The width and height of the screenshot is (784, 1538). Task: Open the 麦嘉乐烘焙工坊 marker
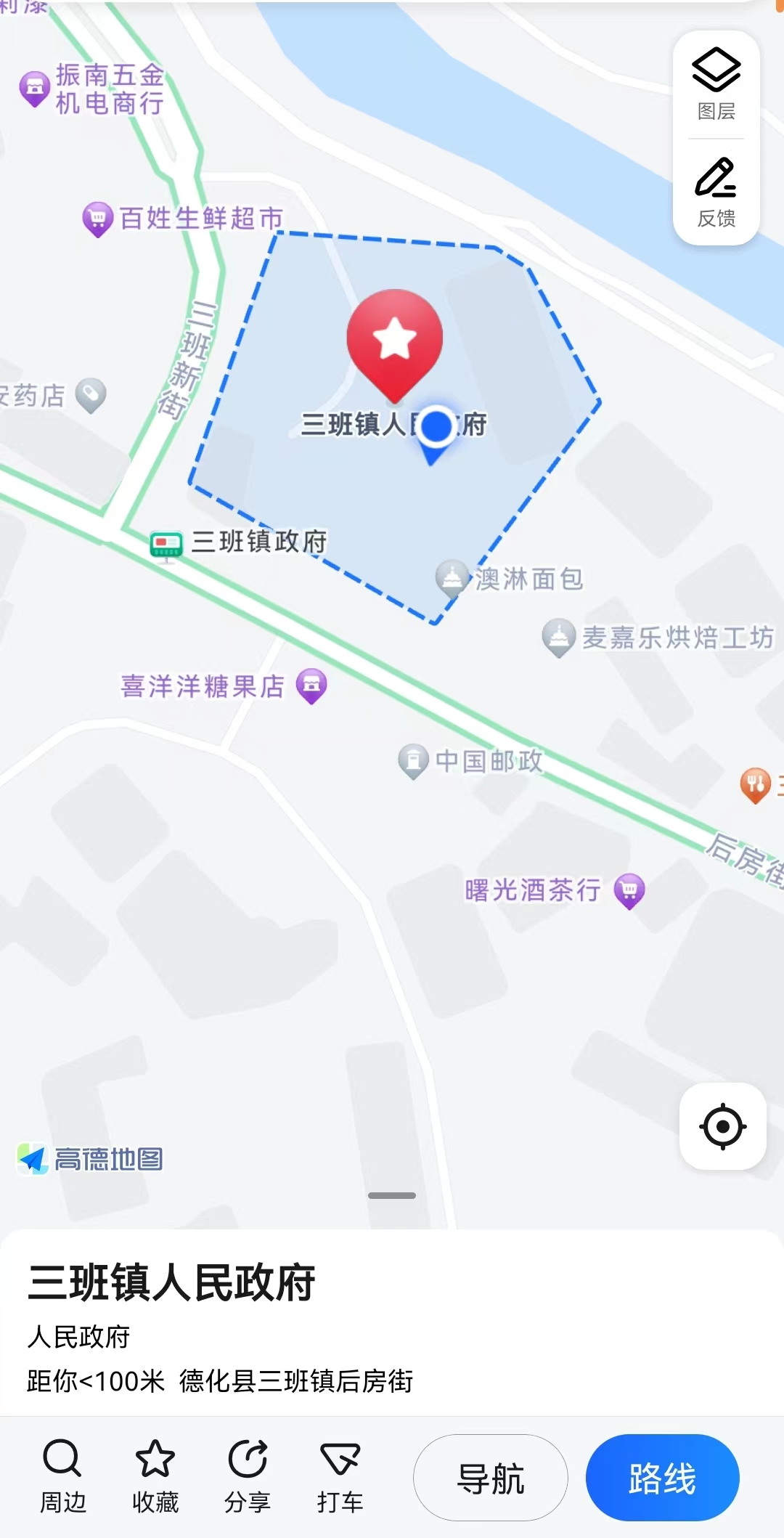[559, 637]
